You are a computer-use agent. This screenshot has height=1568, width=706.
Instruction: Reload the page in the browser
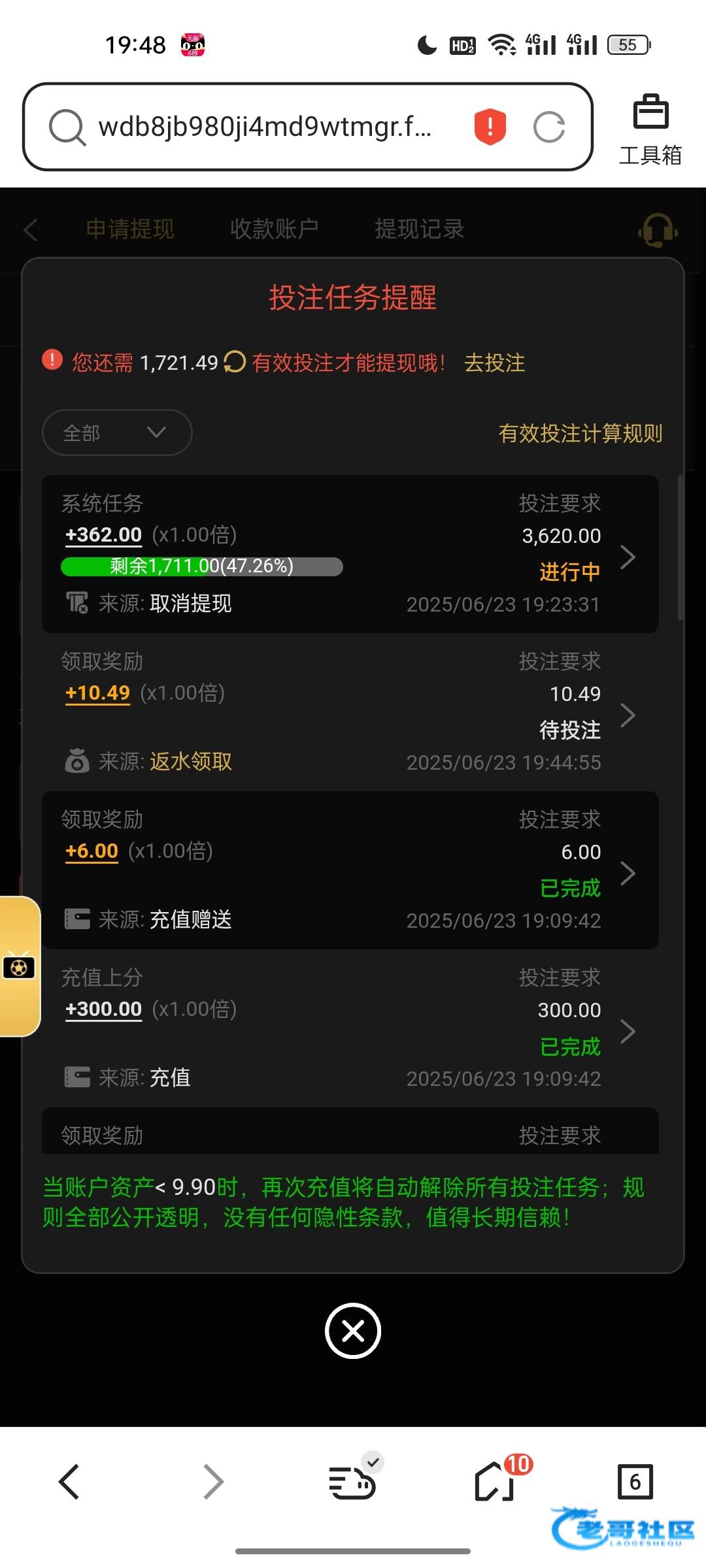(548, 127)
